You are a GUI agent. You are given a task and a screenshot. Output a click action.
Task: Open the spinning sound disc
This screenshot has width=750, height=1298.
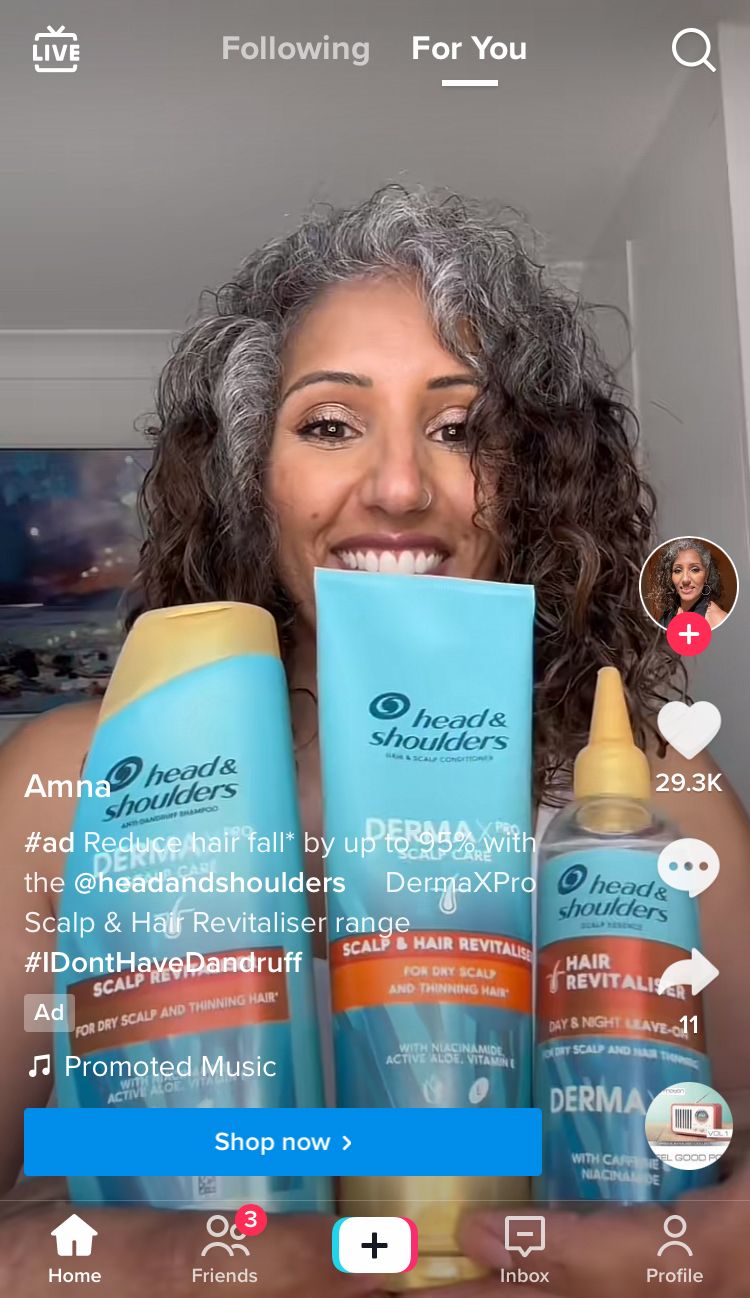coord(689,1126)
